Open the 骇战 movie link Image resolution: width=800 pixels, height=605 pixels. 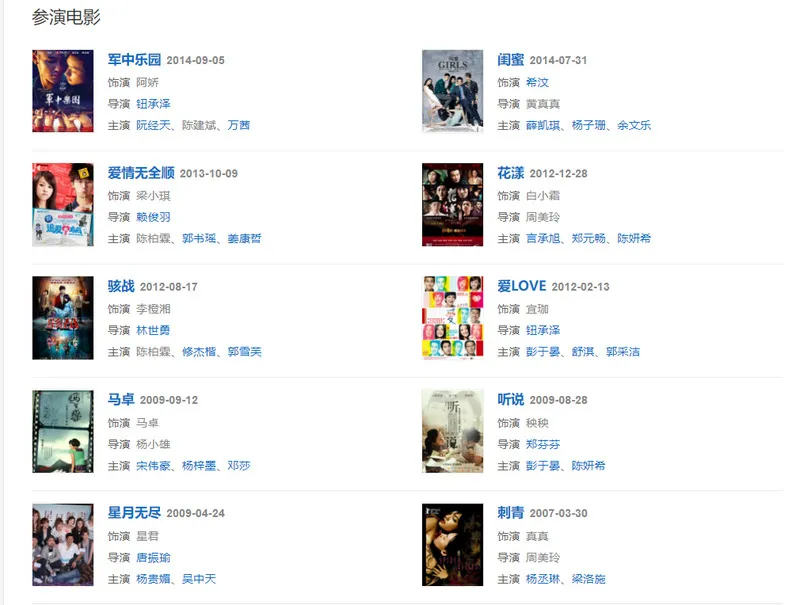(x=121, y=286)
